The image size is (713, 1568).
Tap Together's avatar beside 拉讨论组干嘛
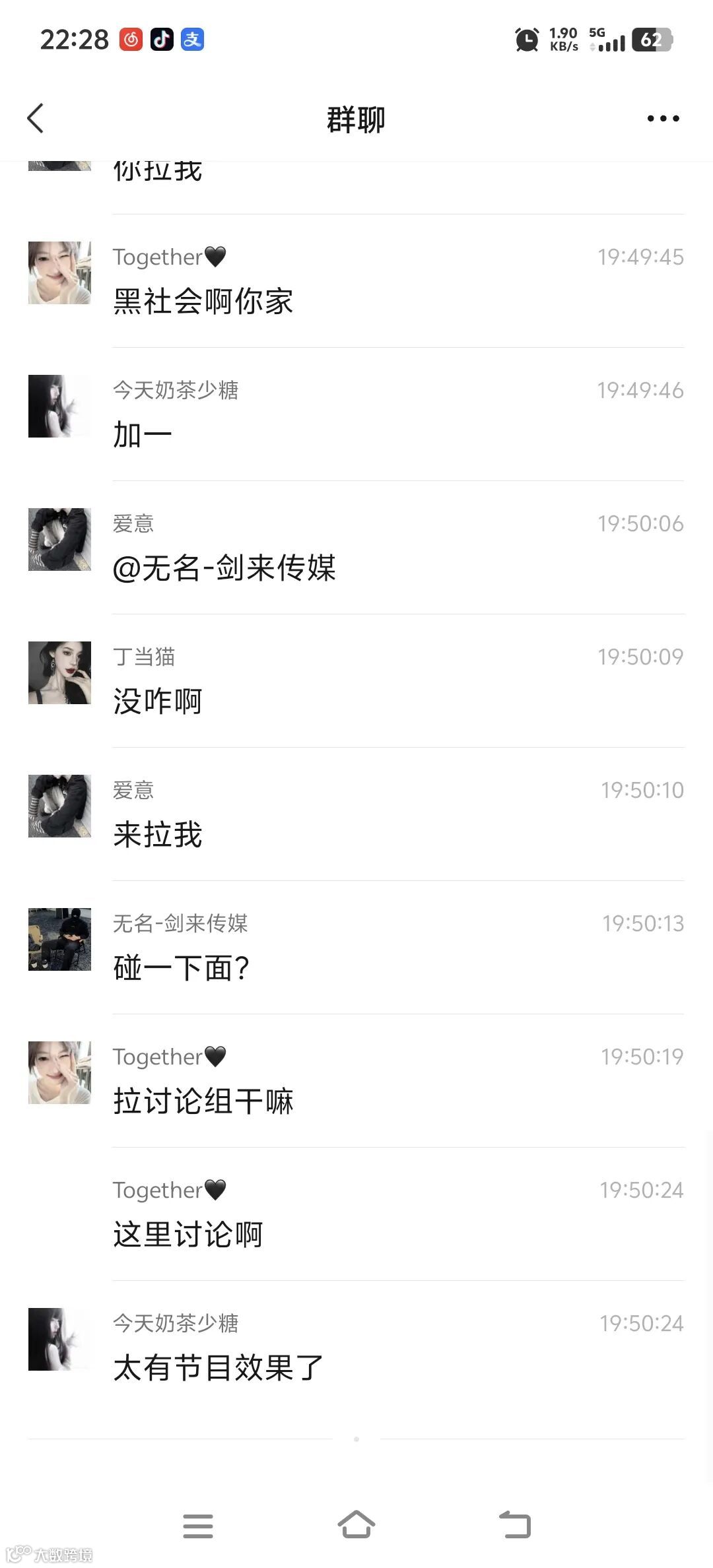pos(59,1072)
